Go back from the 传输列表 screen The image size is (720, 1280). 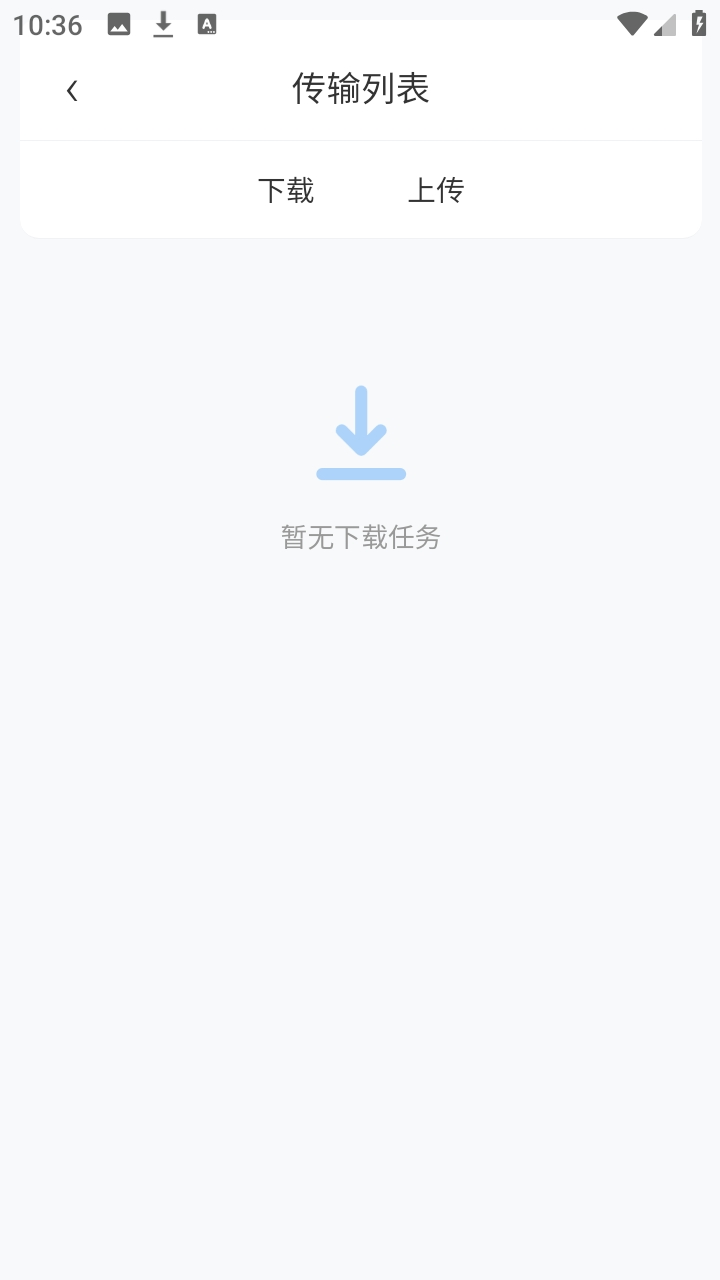71,91
